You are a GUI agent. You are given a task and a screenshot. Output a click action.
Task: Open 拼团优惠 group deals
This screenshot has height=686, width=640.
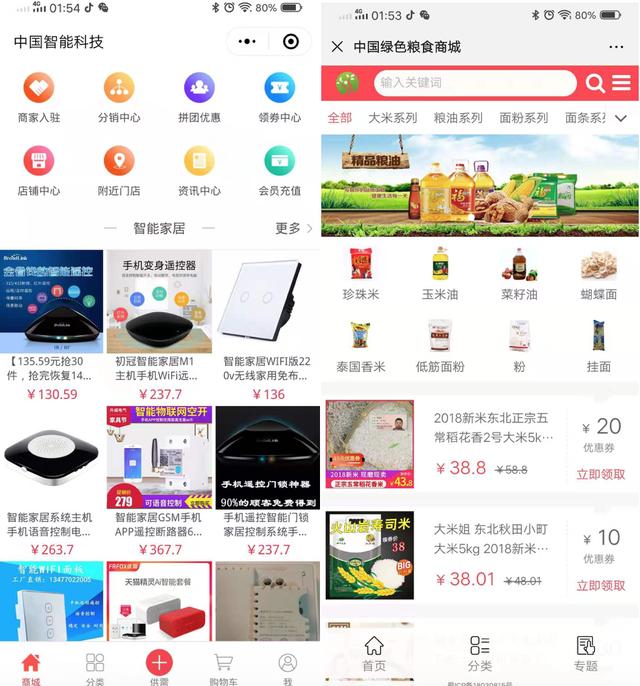199,98
